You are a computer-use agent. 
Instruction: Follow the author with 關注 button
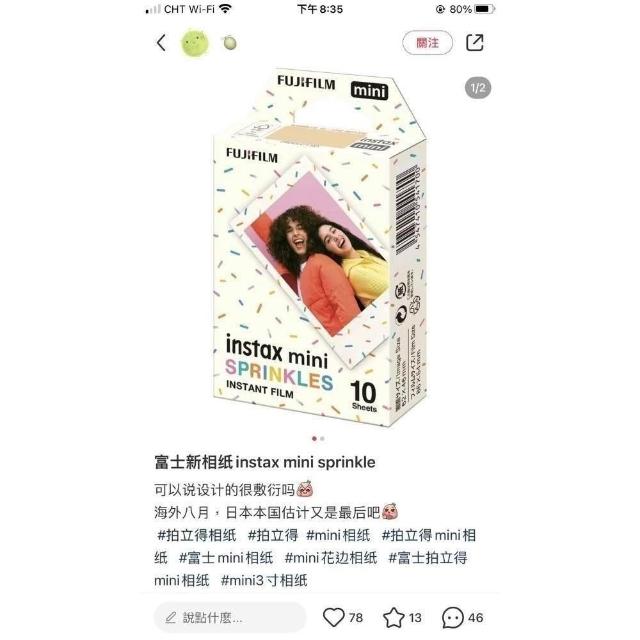[x=427, y=42]
